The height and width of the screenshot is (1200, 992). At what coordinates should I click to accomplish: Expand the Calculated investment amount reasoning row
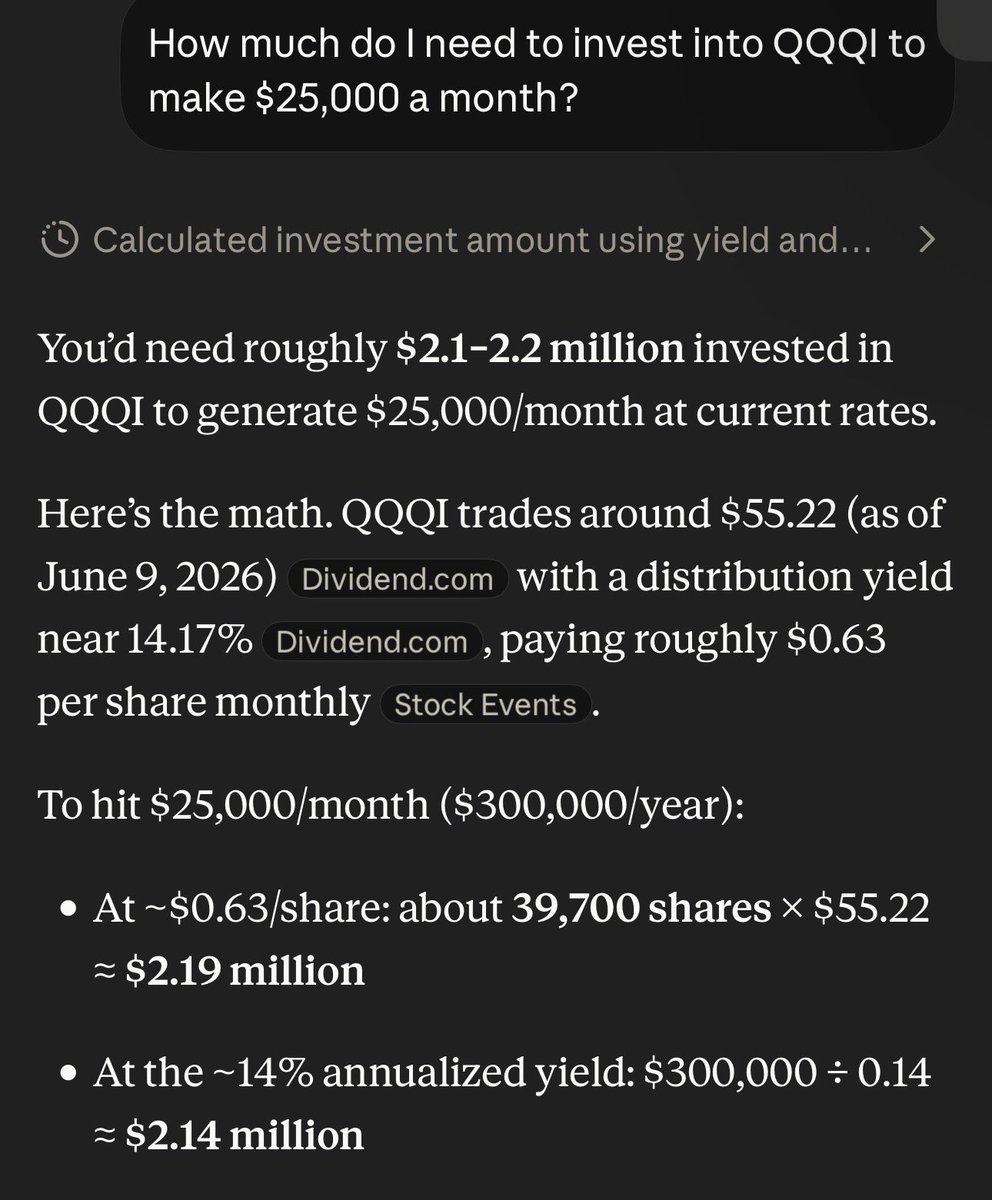coord(489,241)
